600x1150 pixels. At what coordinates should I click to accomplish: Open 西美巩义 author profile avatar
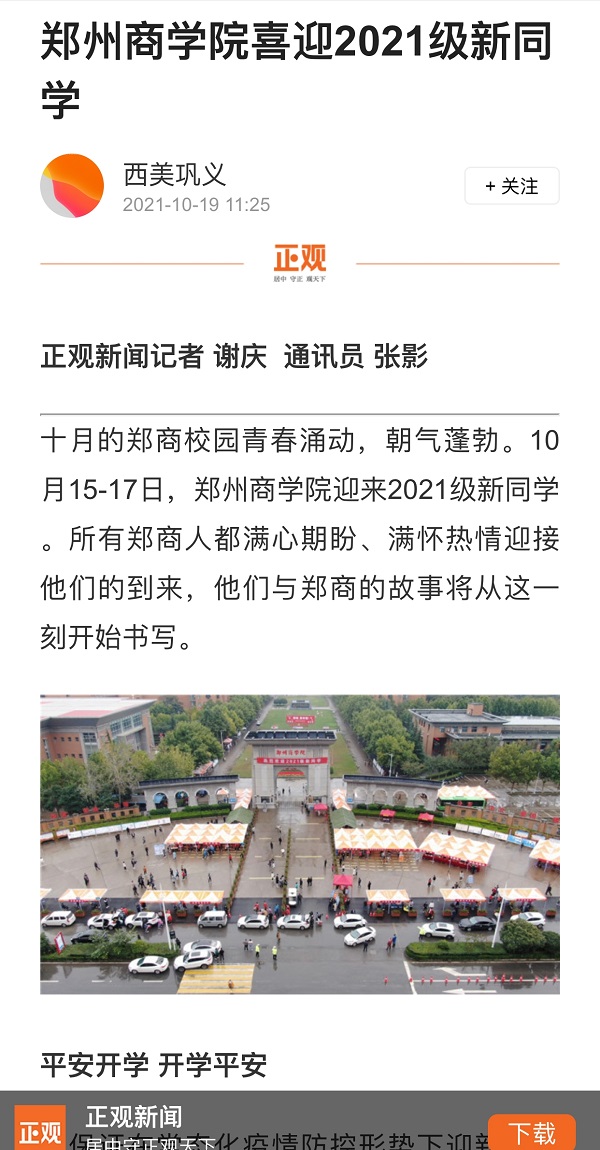72,186
